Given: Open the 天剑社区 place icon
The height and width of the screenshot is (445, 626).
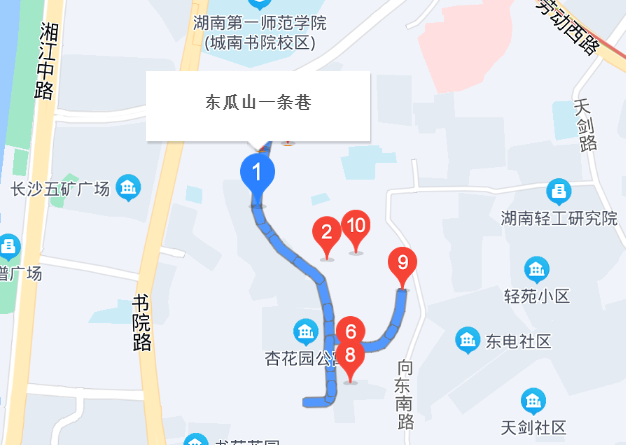Looking at the screenshot, I should (535, 401).
